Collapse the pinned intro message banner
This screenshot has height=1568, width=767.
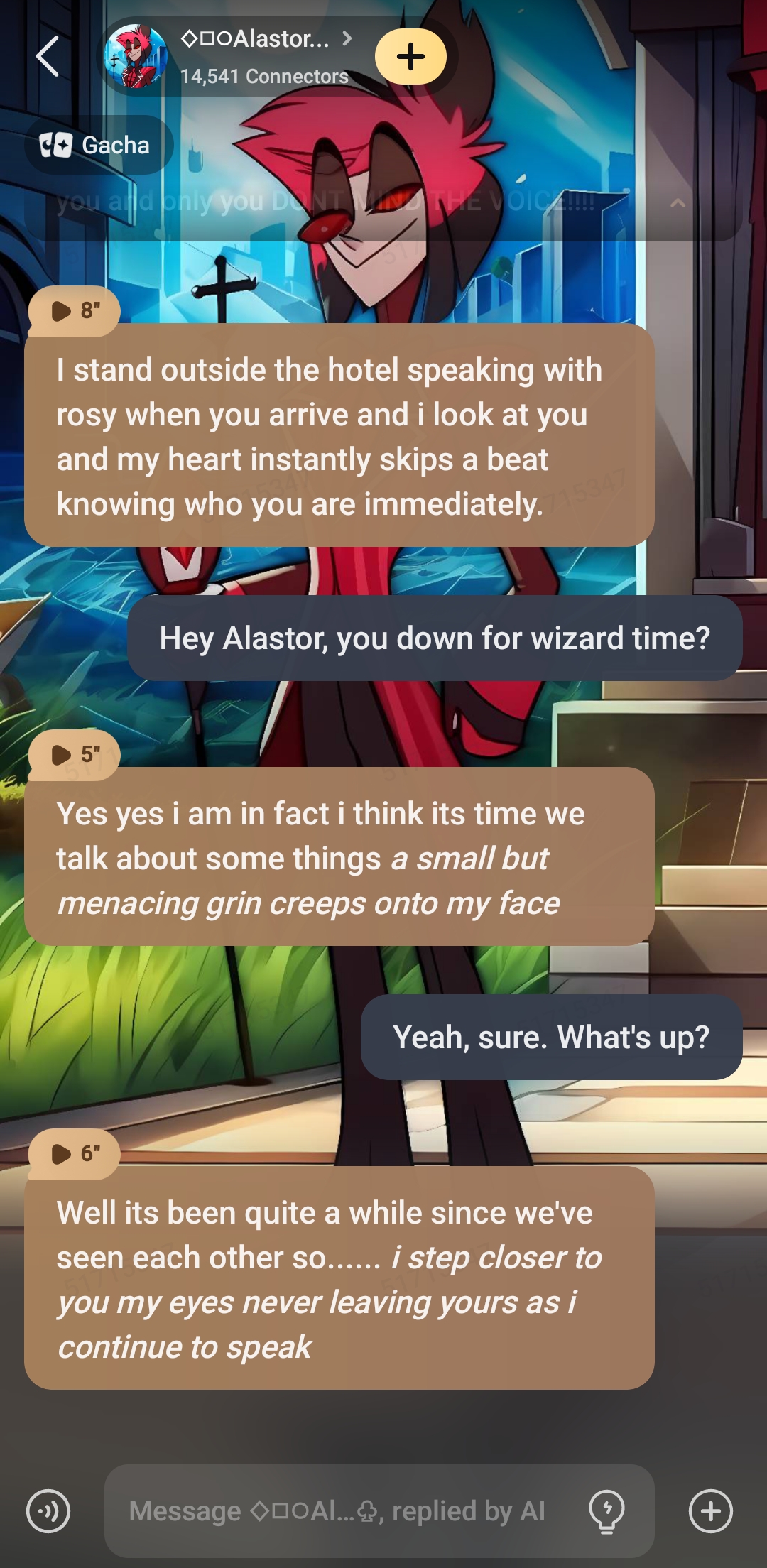678,203
